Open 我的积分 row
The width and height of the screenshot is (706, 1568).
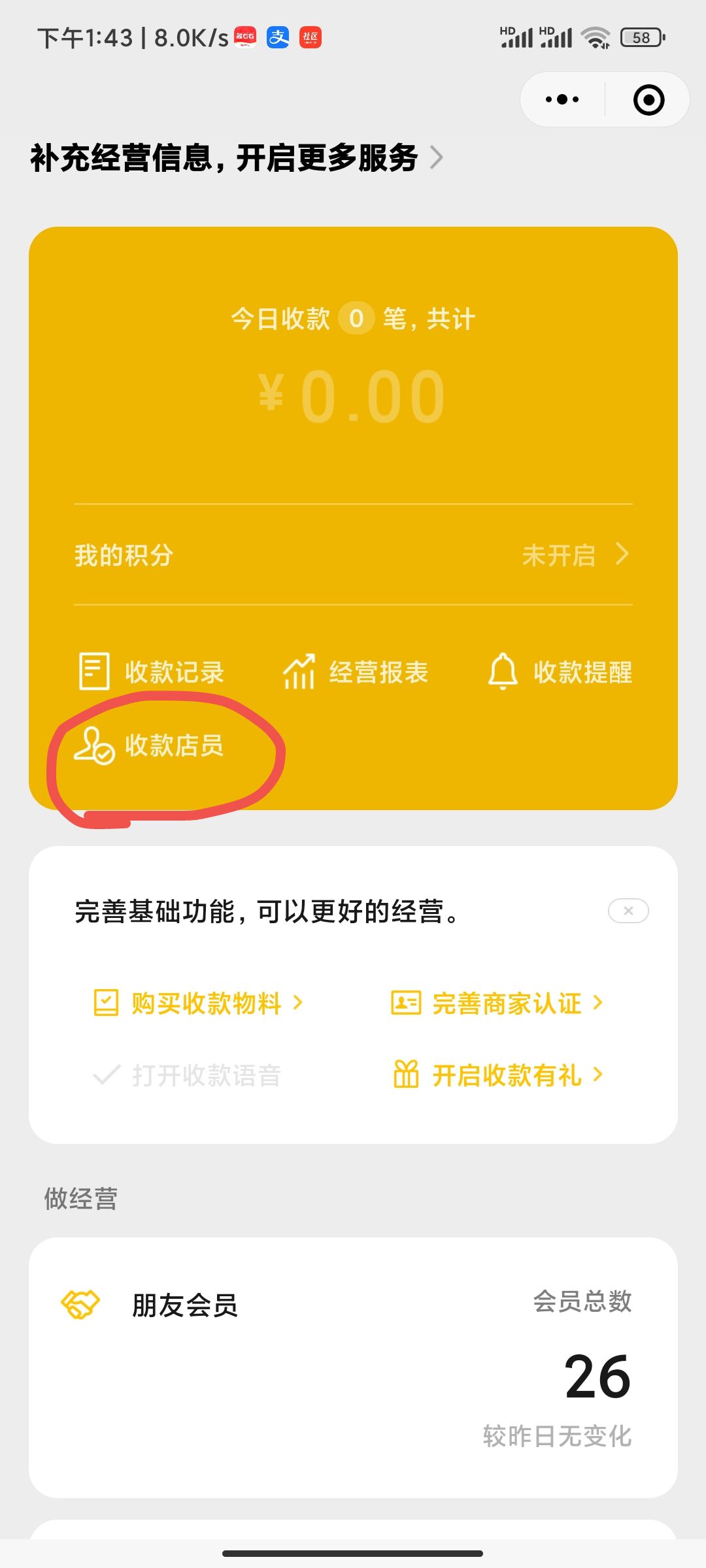pyautogui.click(x=353, y=555)
